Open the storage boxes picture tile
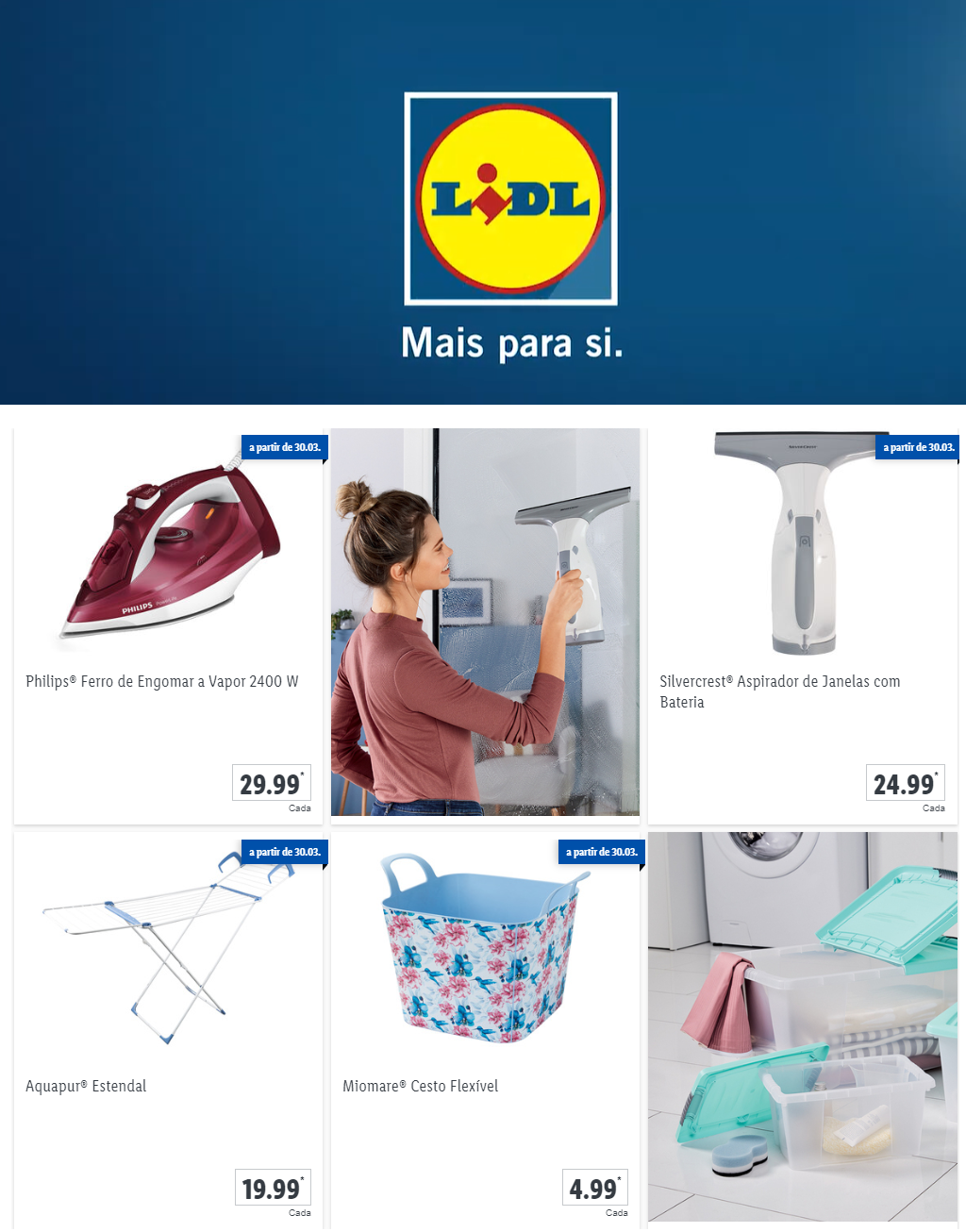Image resolution: width=966 pixels, height=1232 pixels. coord(802,1026)
